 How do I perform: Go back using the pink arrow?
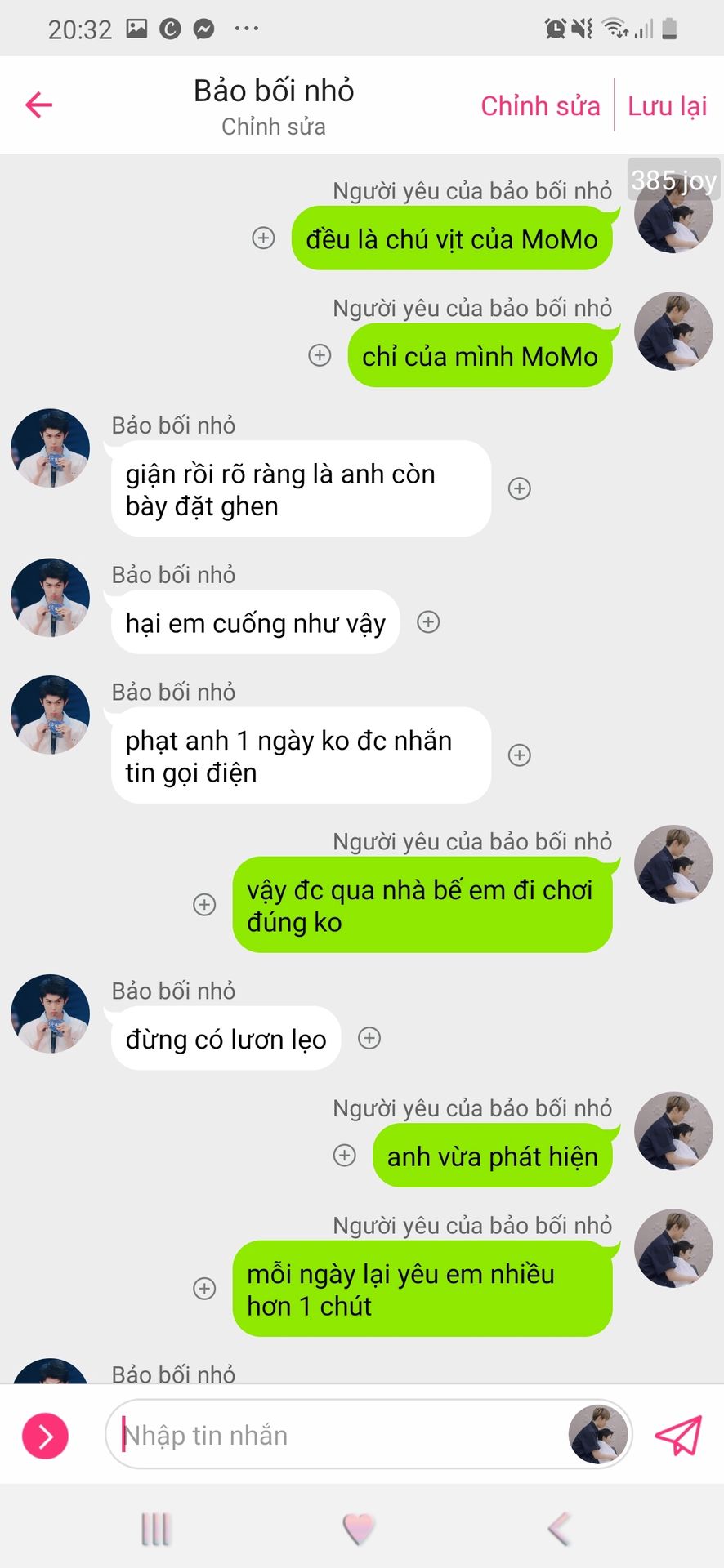point(38,105)
